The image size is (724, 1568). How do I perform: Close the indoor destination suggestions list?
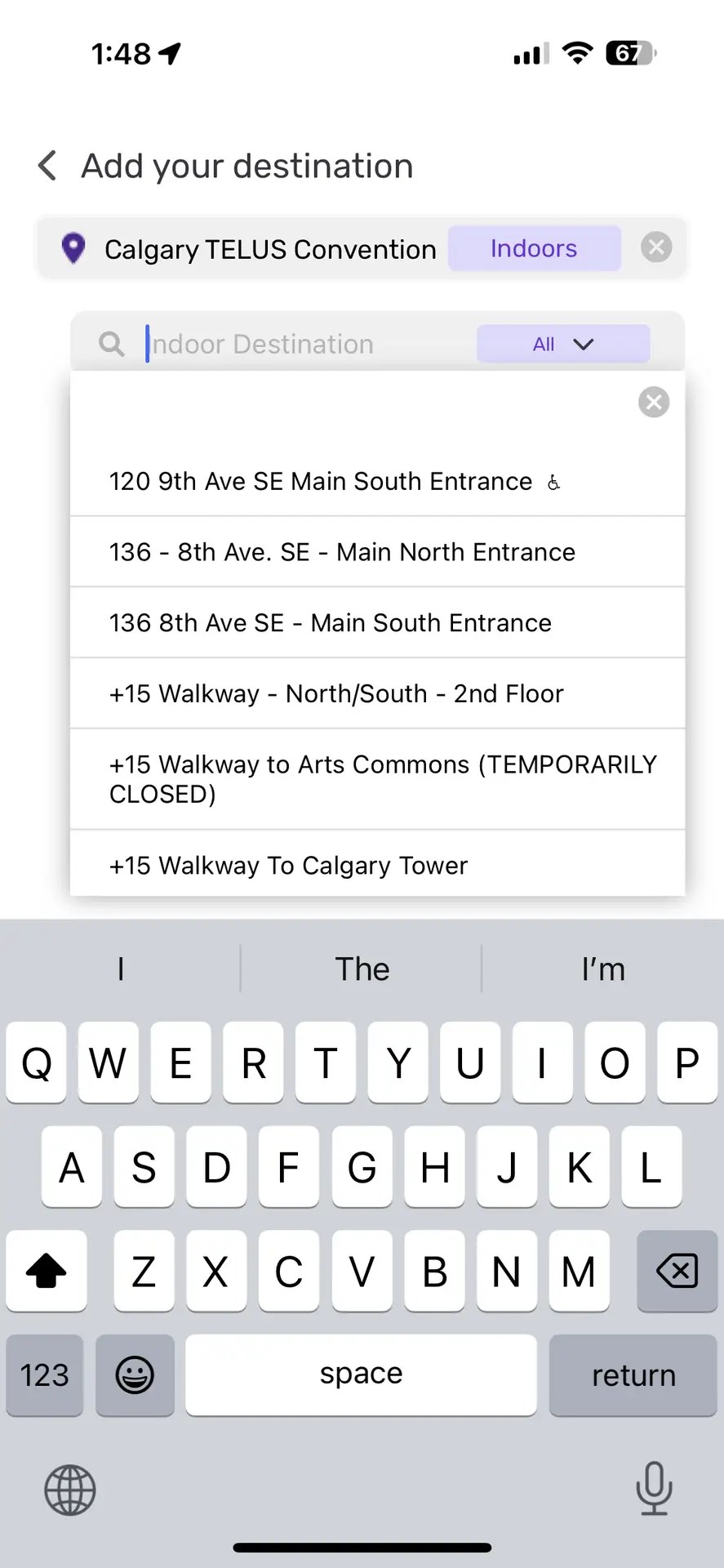click(x=653, y=402)
